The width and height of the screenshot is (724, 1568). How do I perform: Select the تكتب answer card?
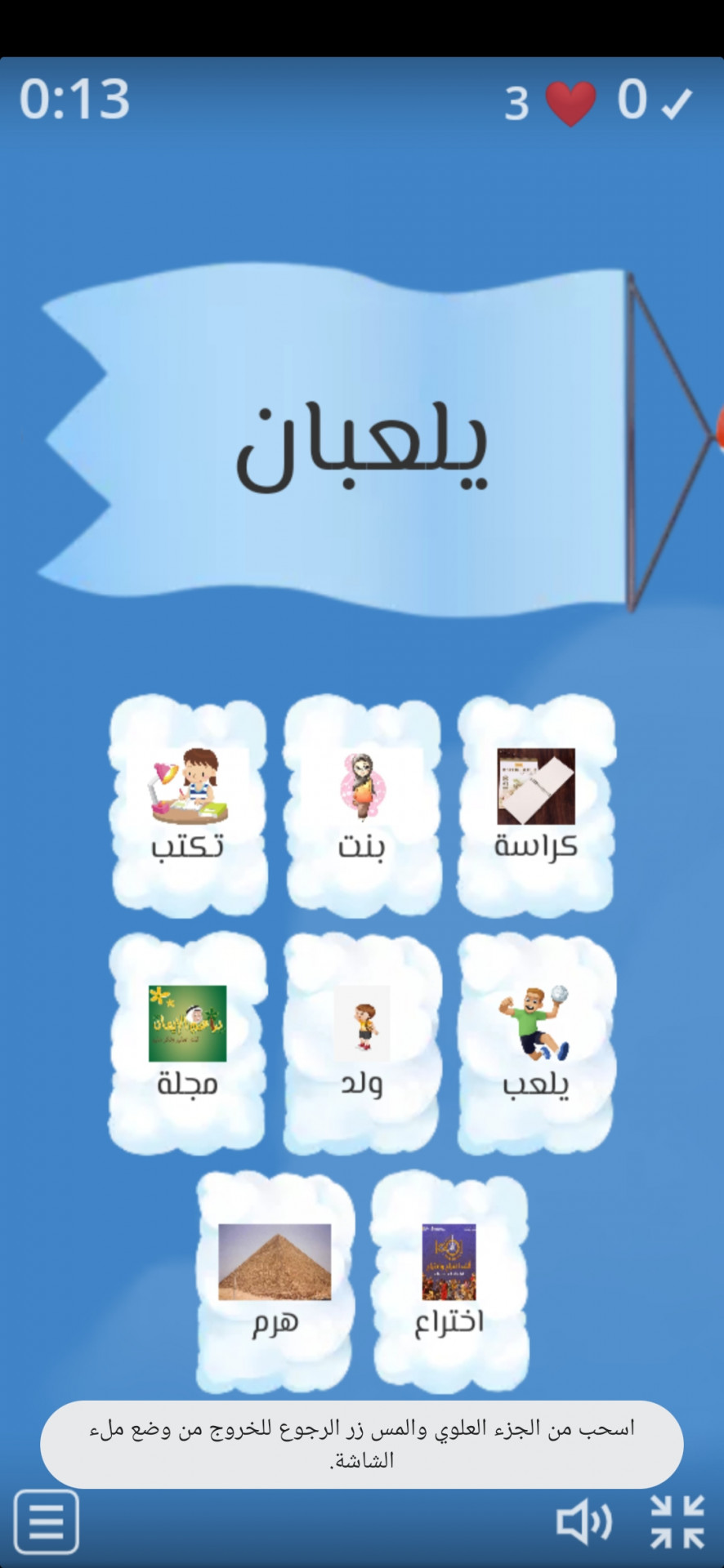188,806
